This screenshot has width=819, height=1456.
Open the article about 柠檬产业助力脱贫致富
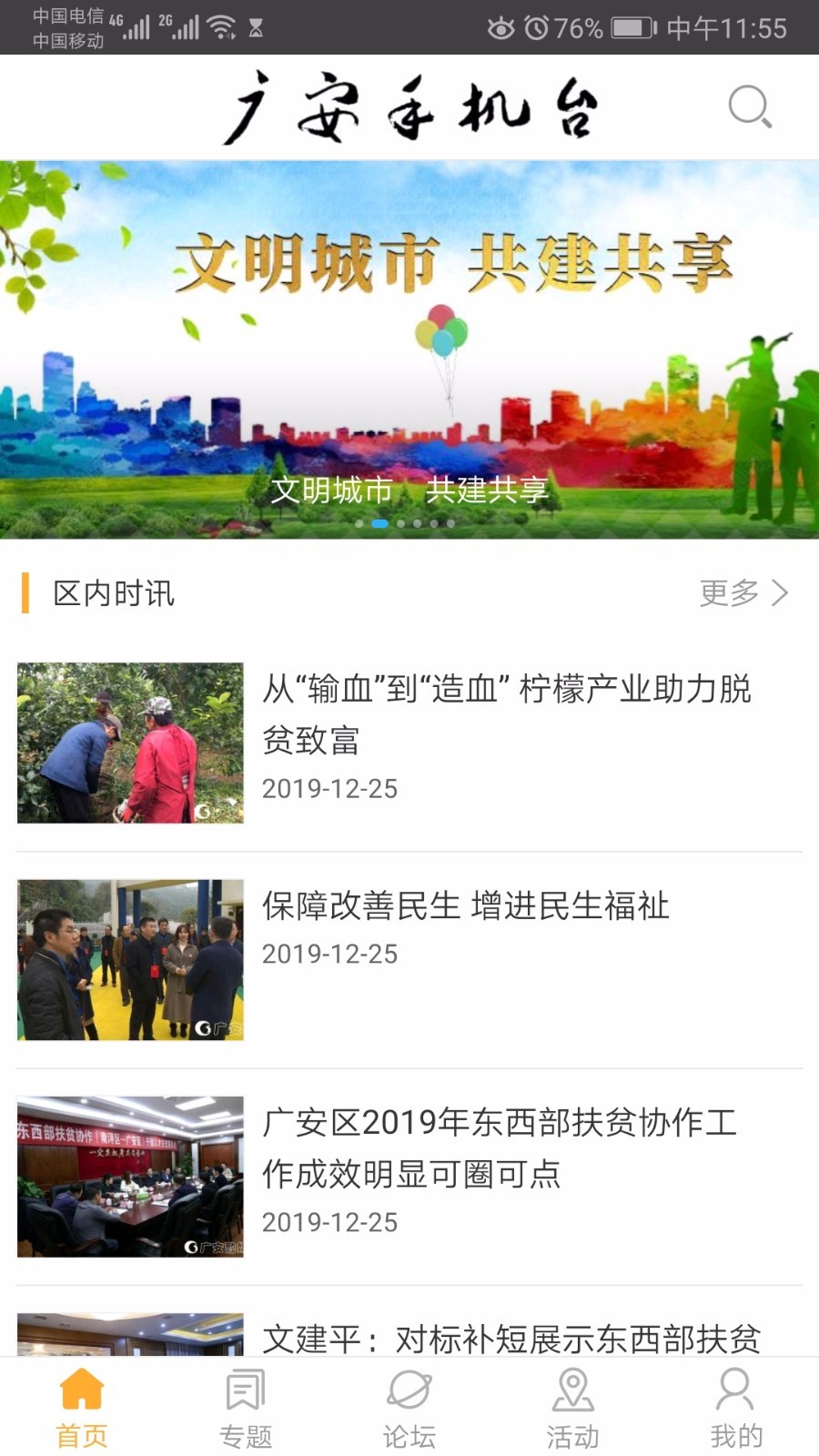[506, 714]
